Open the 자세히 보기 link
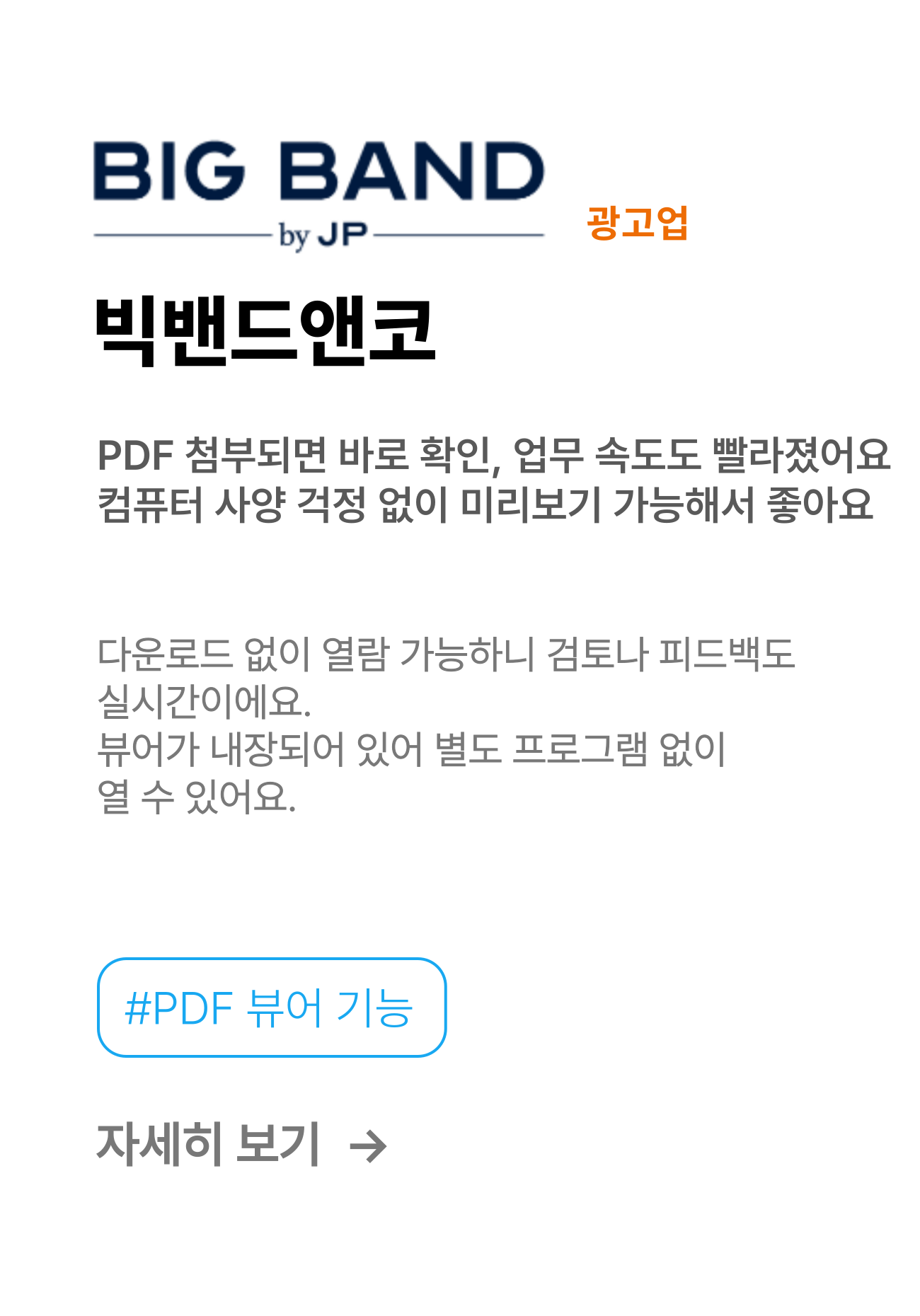 coord(241,1144)
